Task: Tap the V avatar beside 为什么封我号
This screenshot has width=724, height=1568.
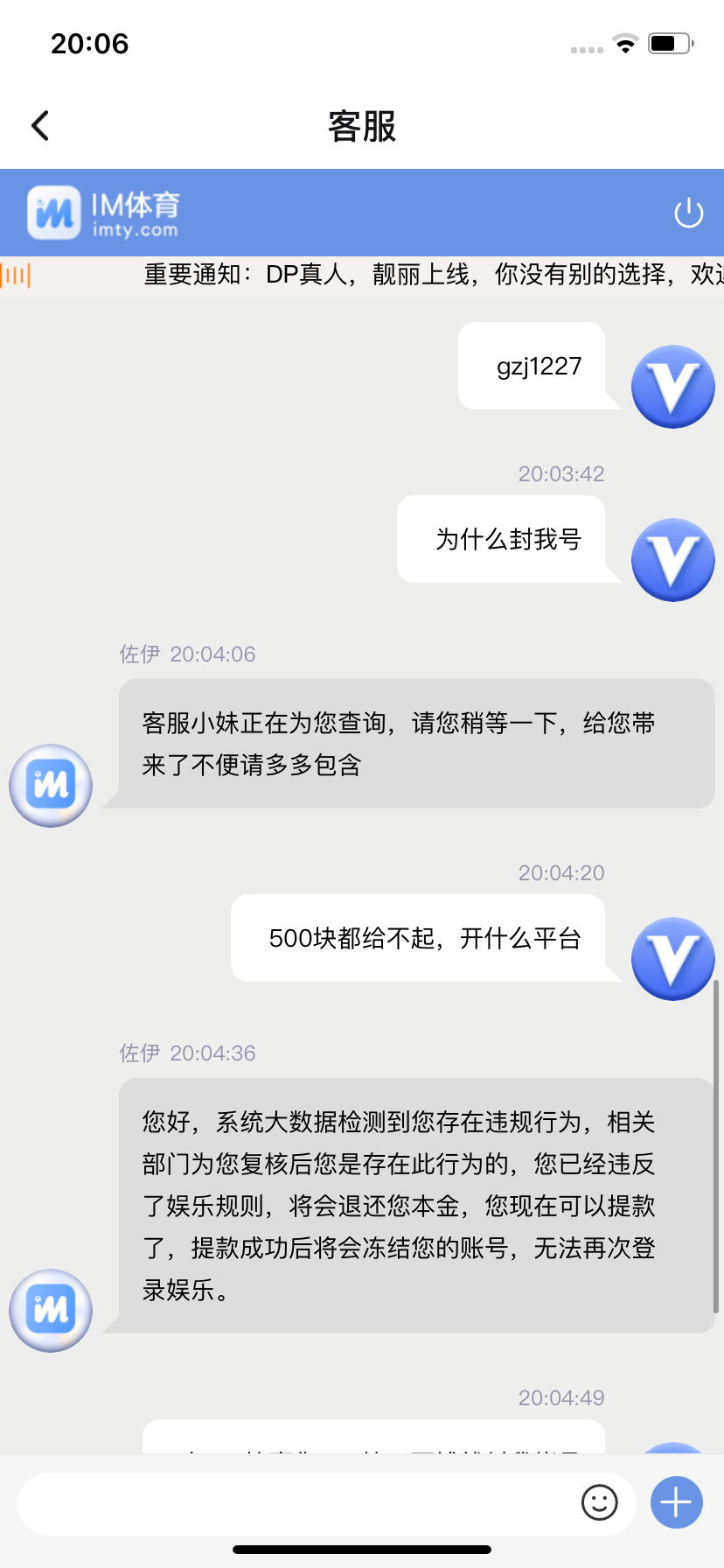Action: tap(672, 559)
